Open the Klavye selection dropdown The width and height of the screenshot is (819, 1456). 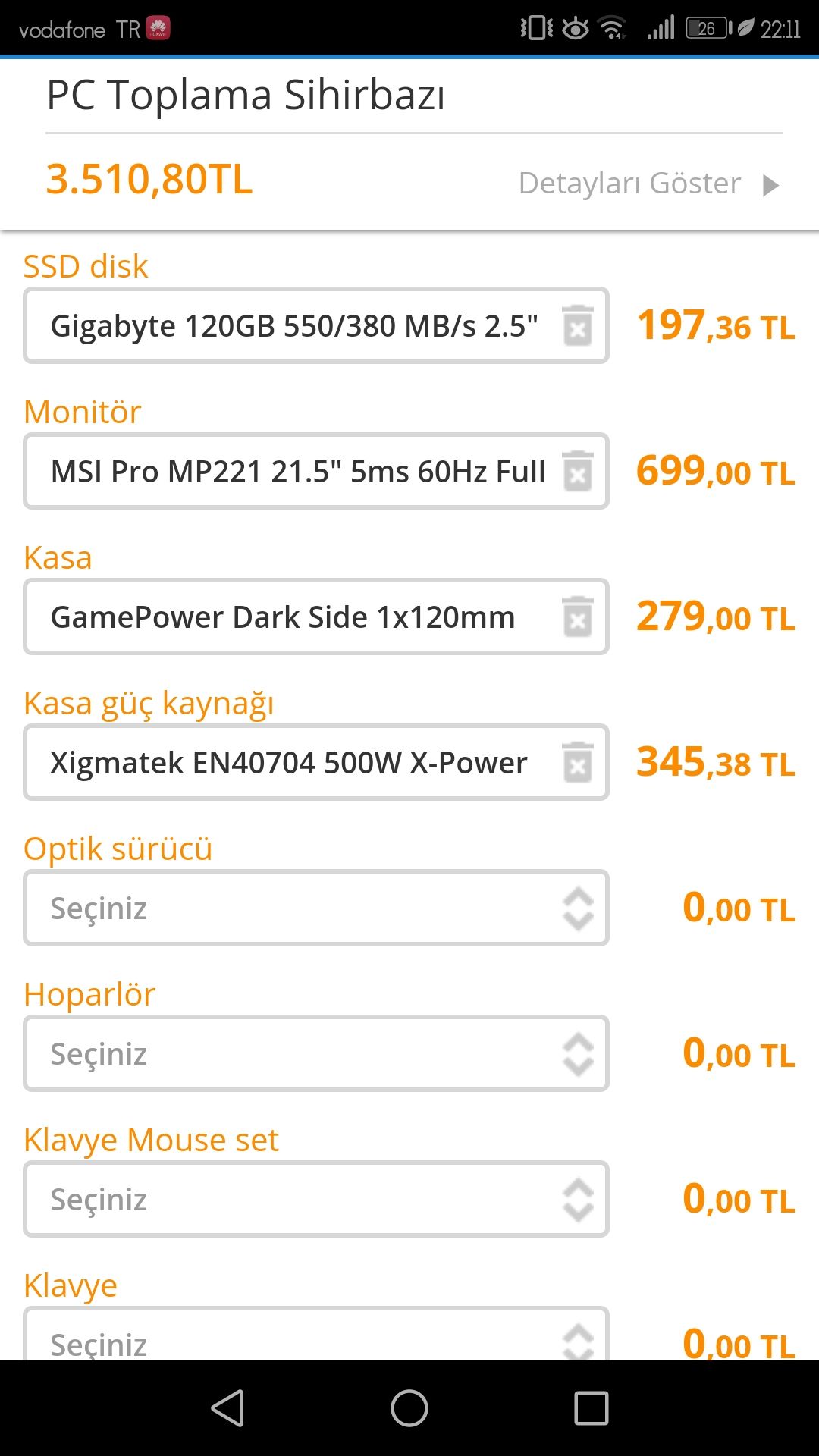[x=315, y=1338]
